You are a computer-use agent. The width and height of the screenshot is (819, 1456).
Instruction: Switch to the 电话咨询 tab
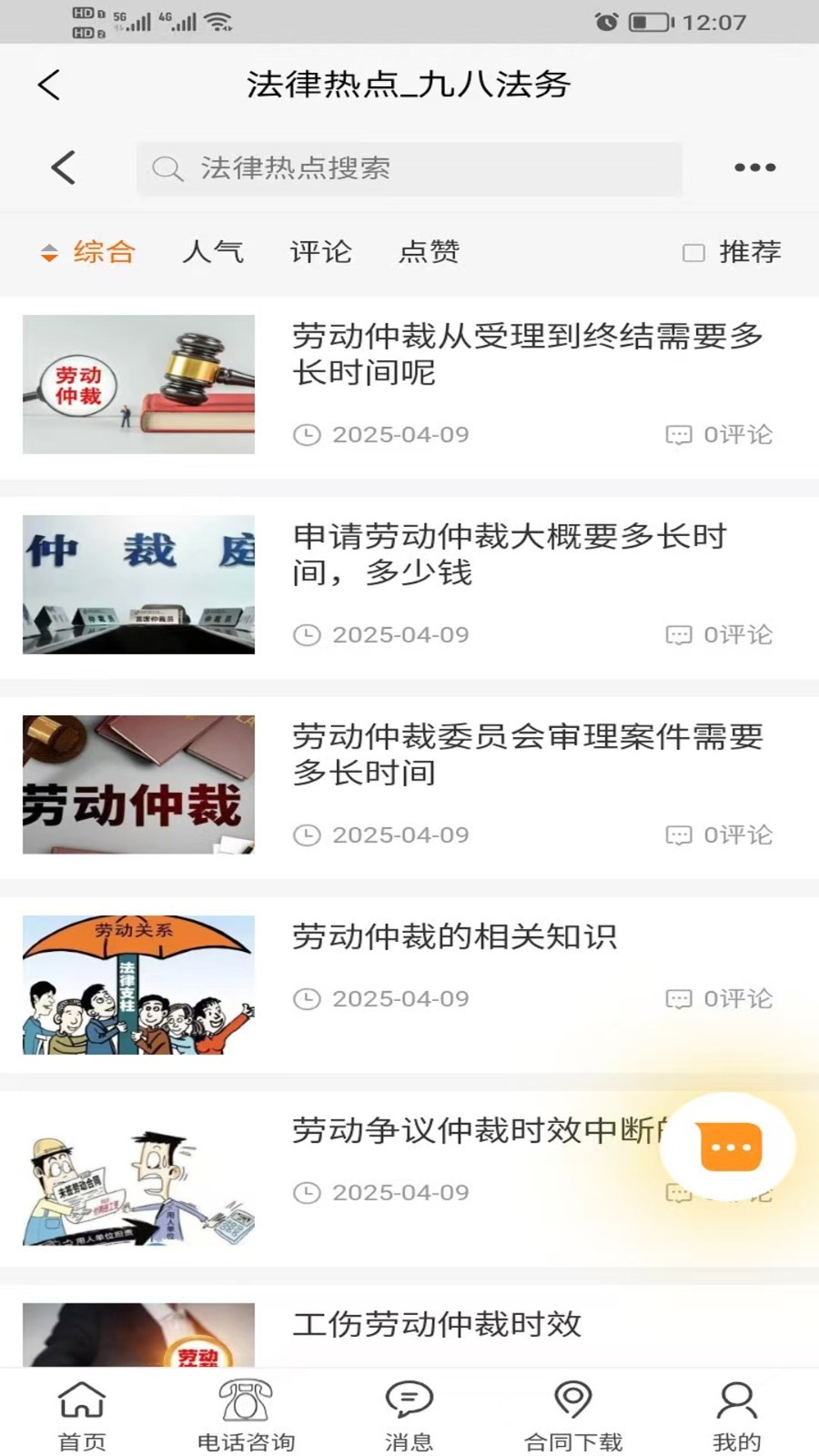coord(246,1416)
